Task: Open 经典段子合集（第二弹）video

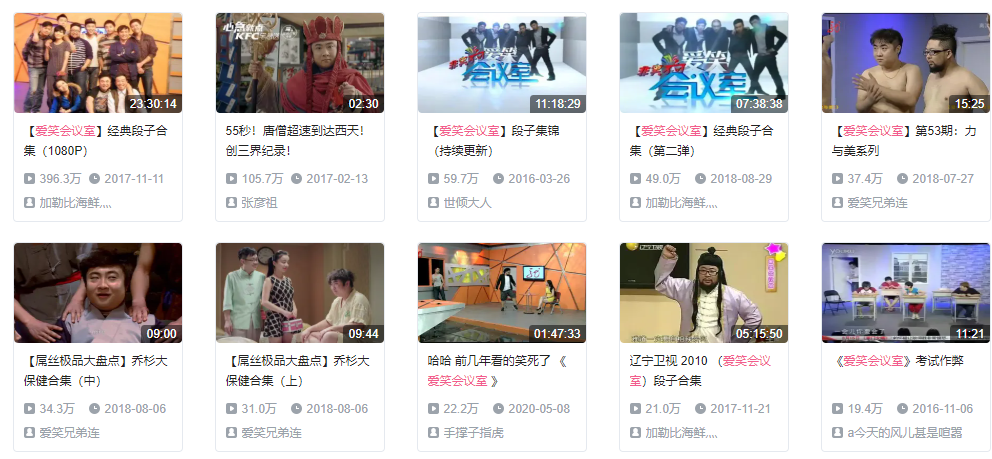Action: click(x=703, y=63)
